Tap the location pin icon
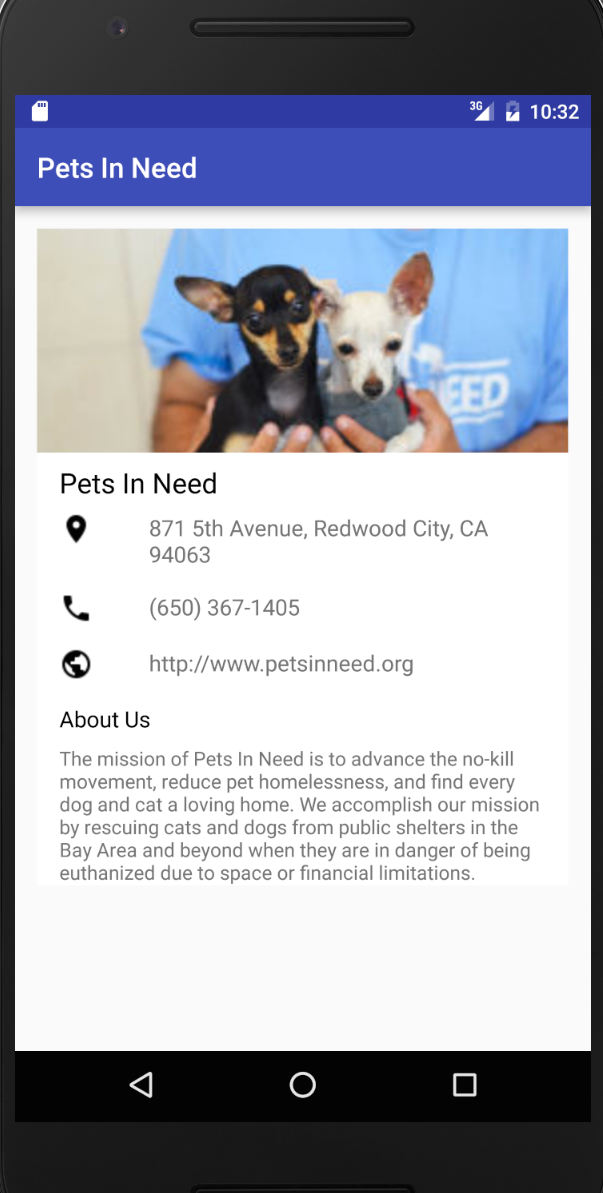 coord(76,529)
